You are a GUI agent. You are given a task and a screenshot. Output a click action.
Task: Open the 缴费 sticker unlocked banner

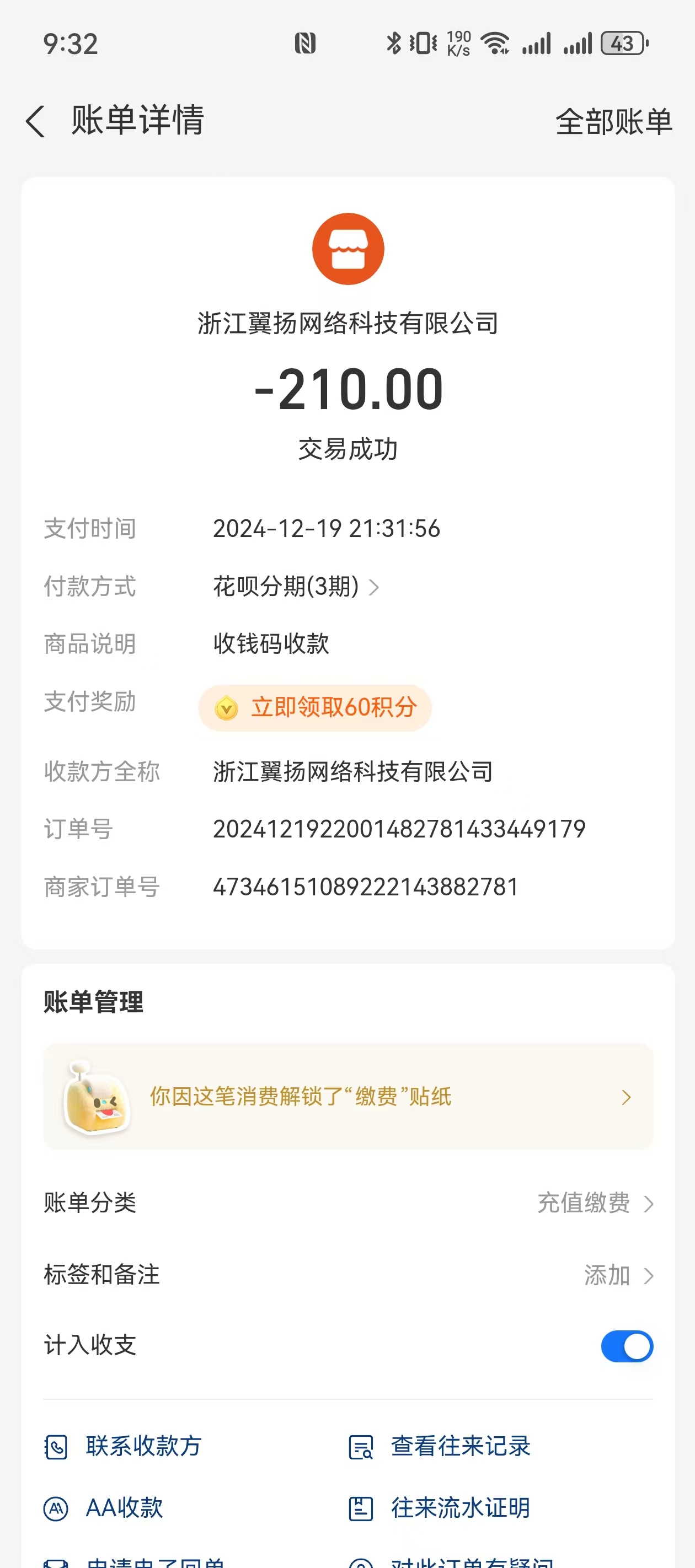click(x=348, y=1096)
